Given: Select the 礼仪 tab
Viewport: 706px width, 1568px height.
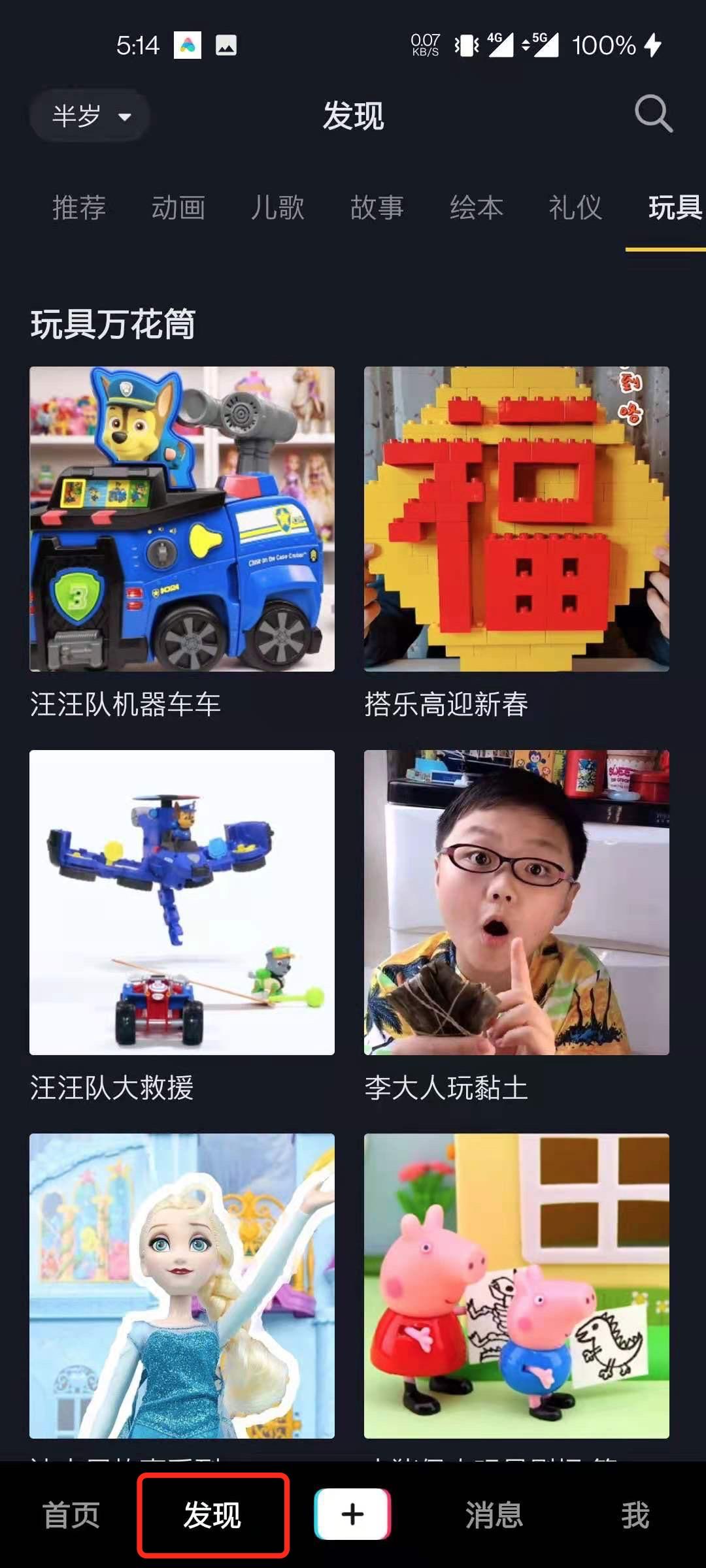Looking at the screenshot, I should (x=575, y=208).
